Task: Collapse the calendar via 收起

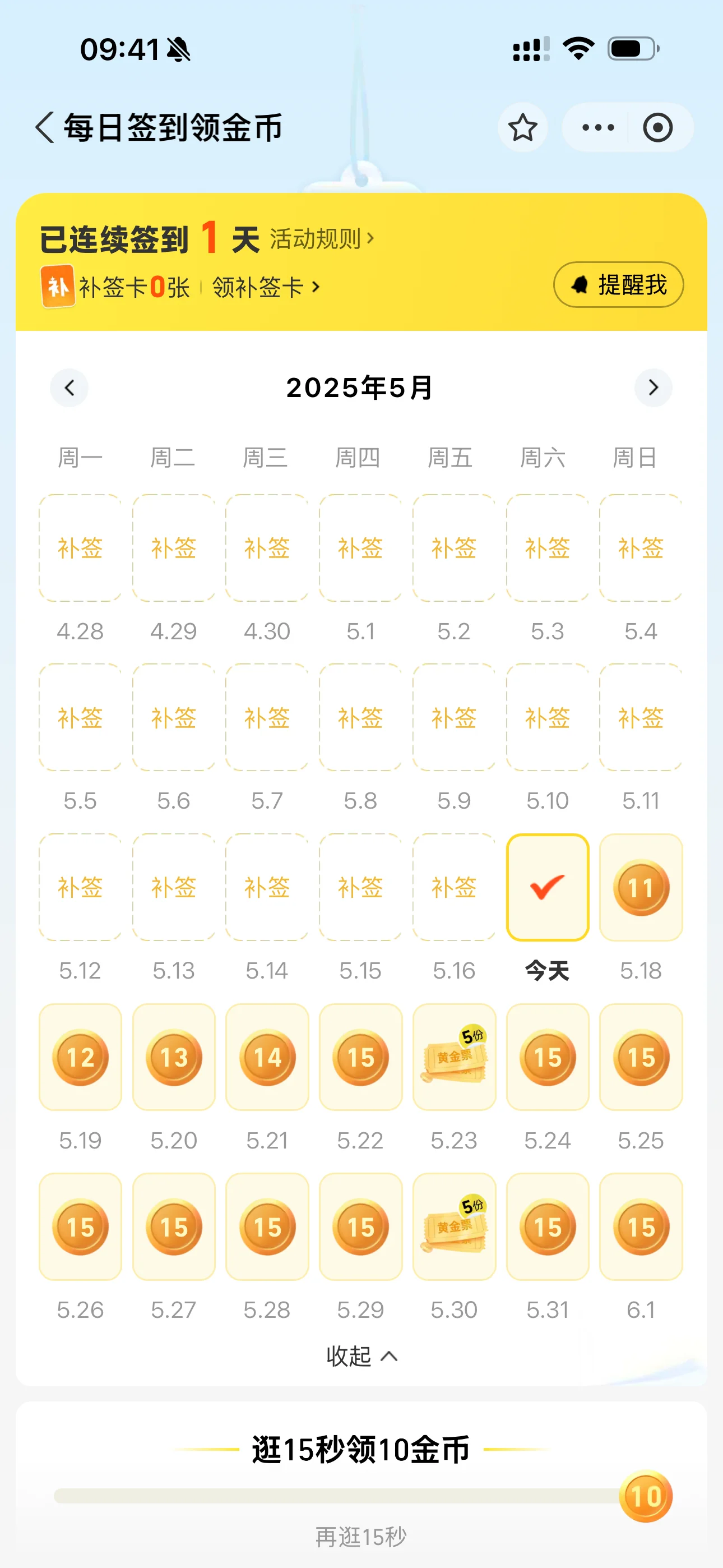Action: (361, 1357)
